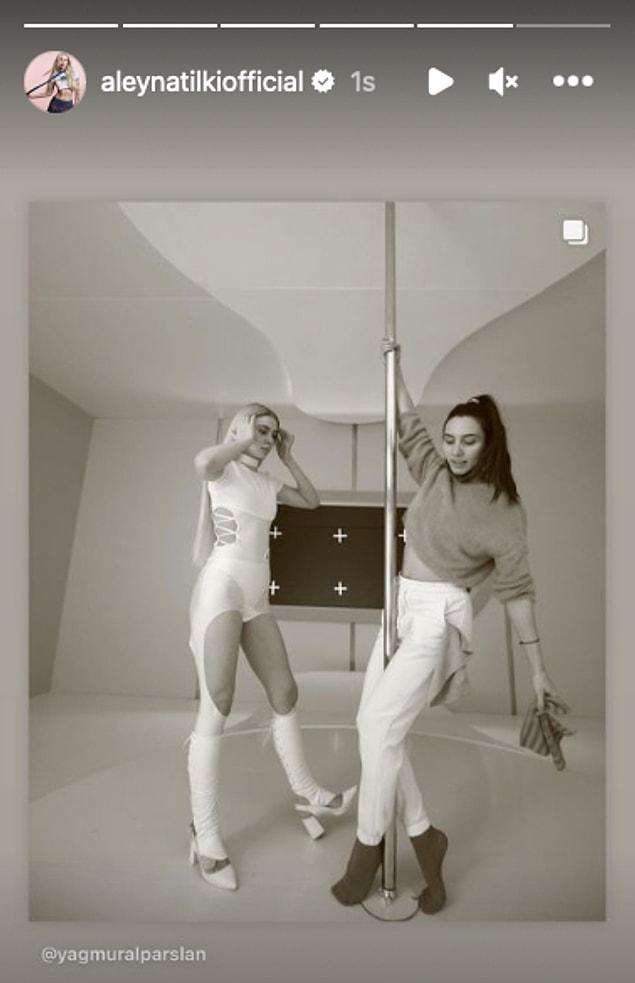
Task: Unmute the story sound
Action: tap(502, 82)
